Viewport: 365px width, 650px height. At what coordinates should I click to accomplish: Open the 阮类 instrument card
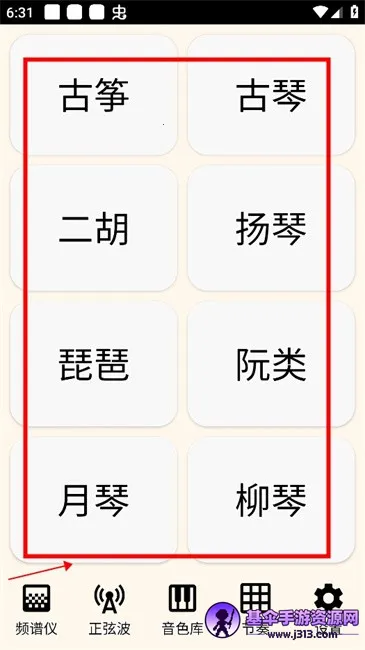click(x=271, y=364)
